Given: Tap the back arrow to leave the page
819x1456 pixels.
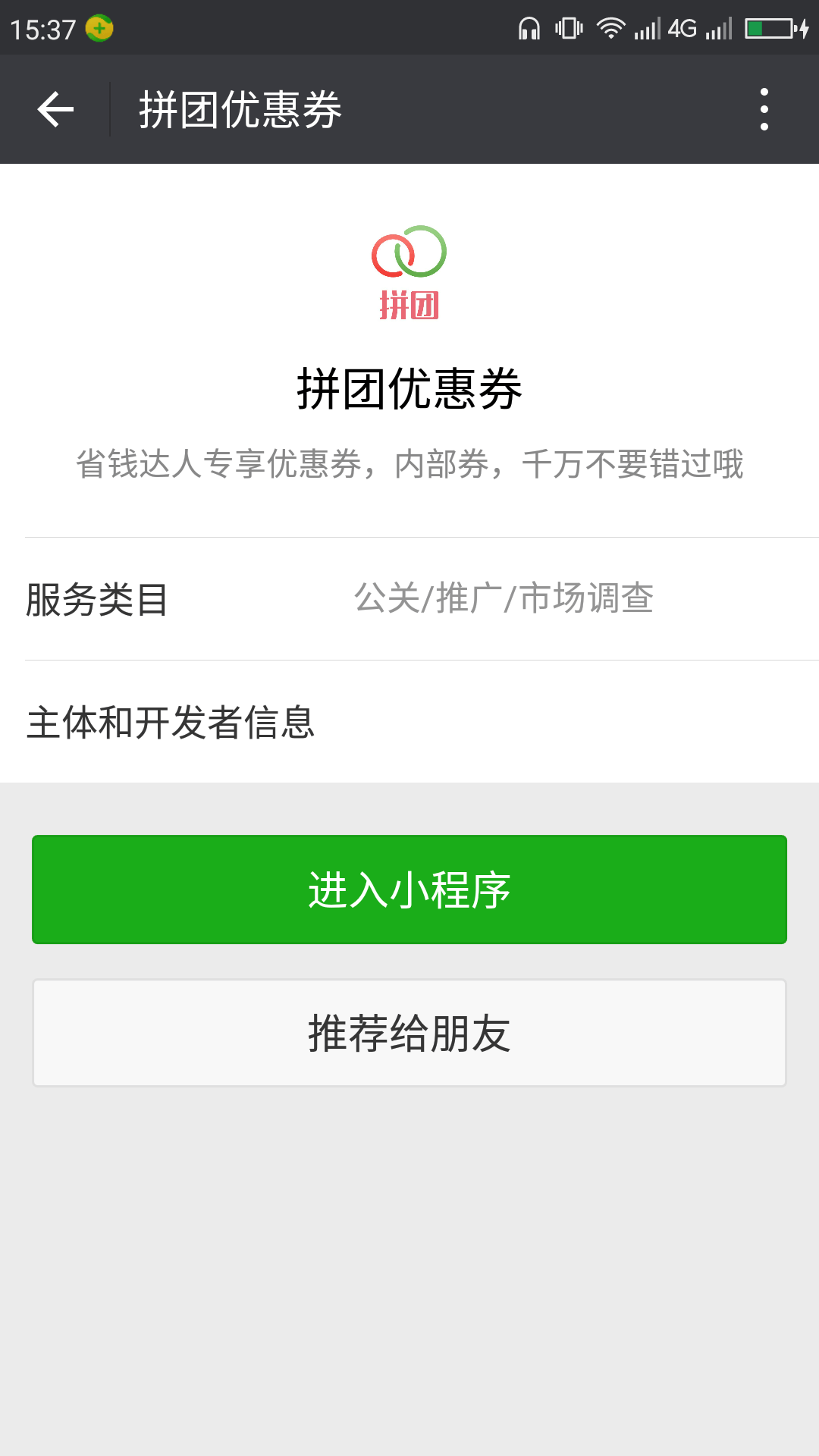Looking at the screenshot, I should click(53, 109).
